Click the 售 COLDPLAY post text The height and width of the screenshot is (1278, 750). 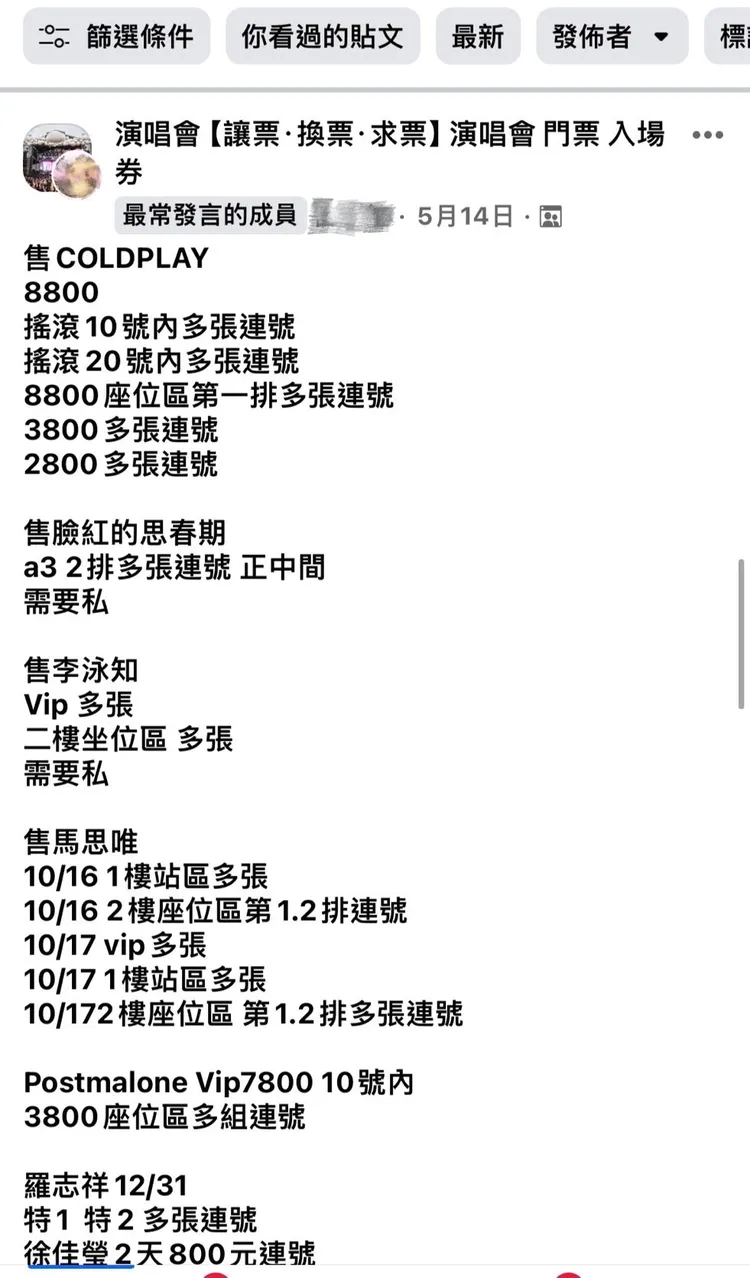click(115, 258)
